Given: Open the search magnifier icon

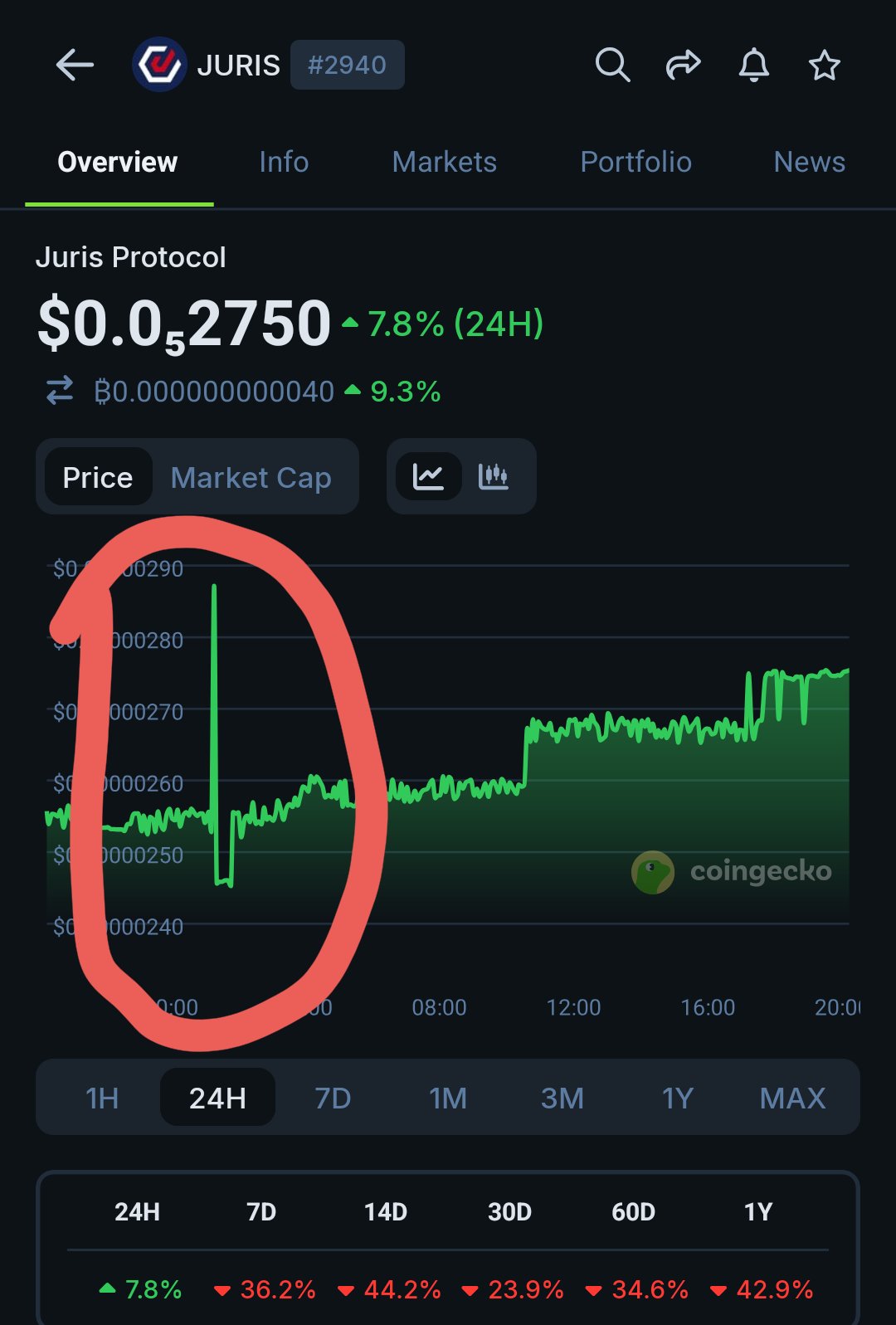Looking at the screenshot, I should tap(612, 65).
